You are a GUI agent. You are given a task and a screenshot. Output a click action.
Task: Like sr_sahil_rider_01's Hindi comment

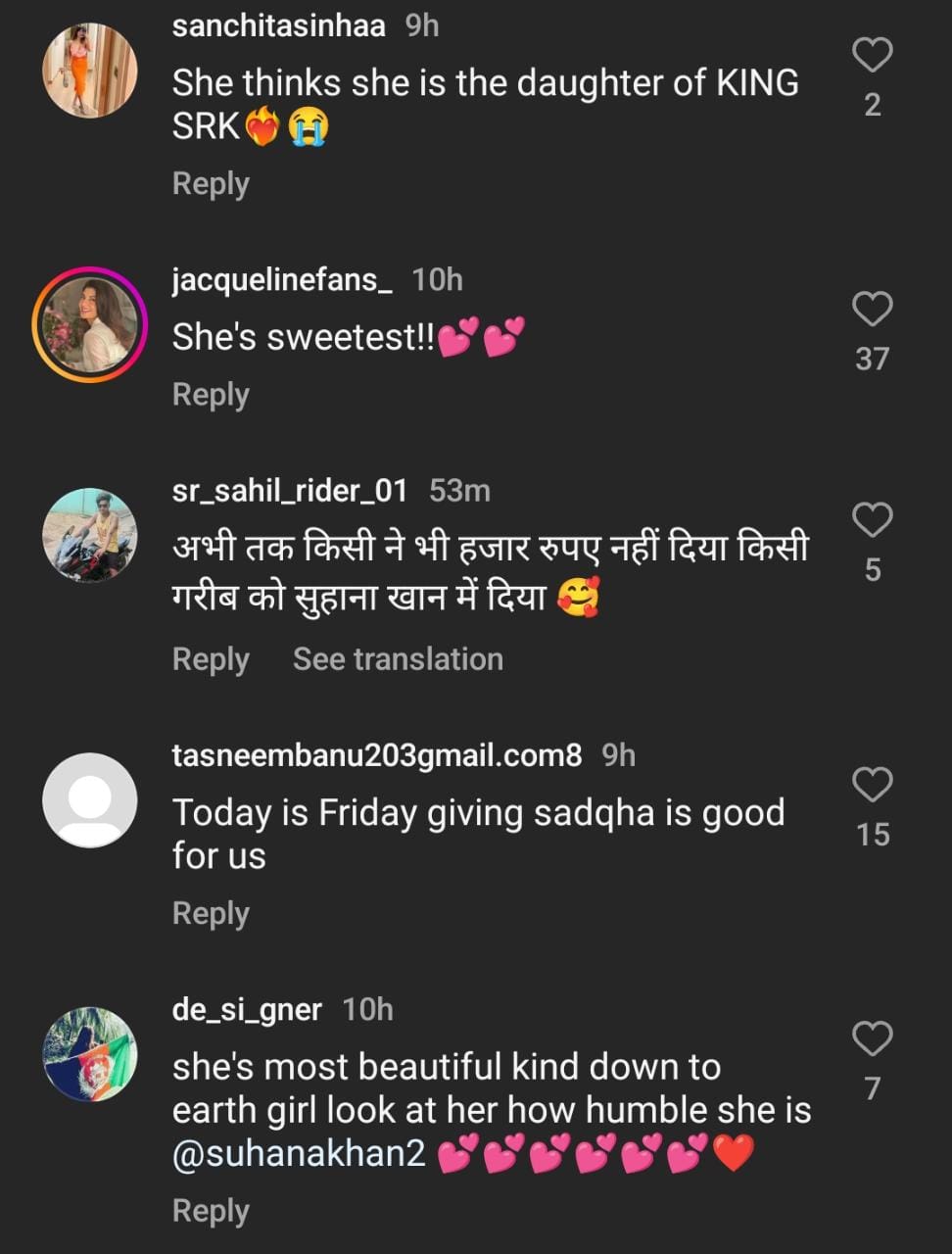click(871, 520)
